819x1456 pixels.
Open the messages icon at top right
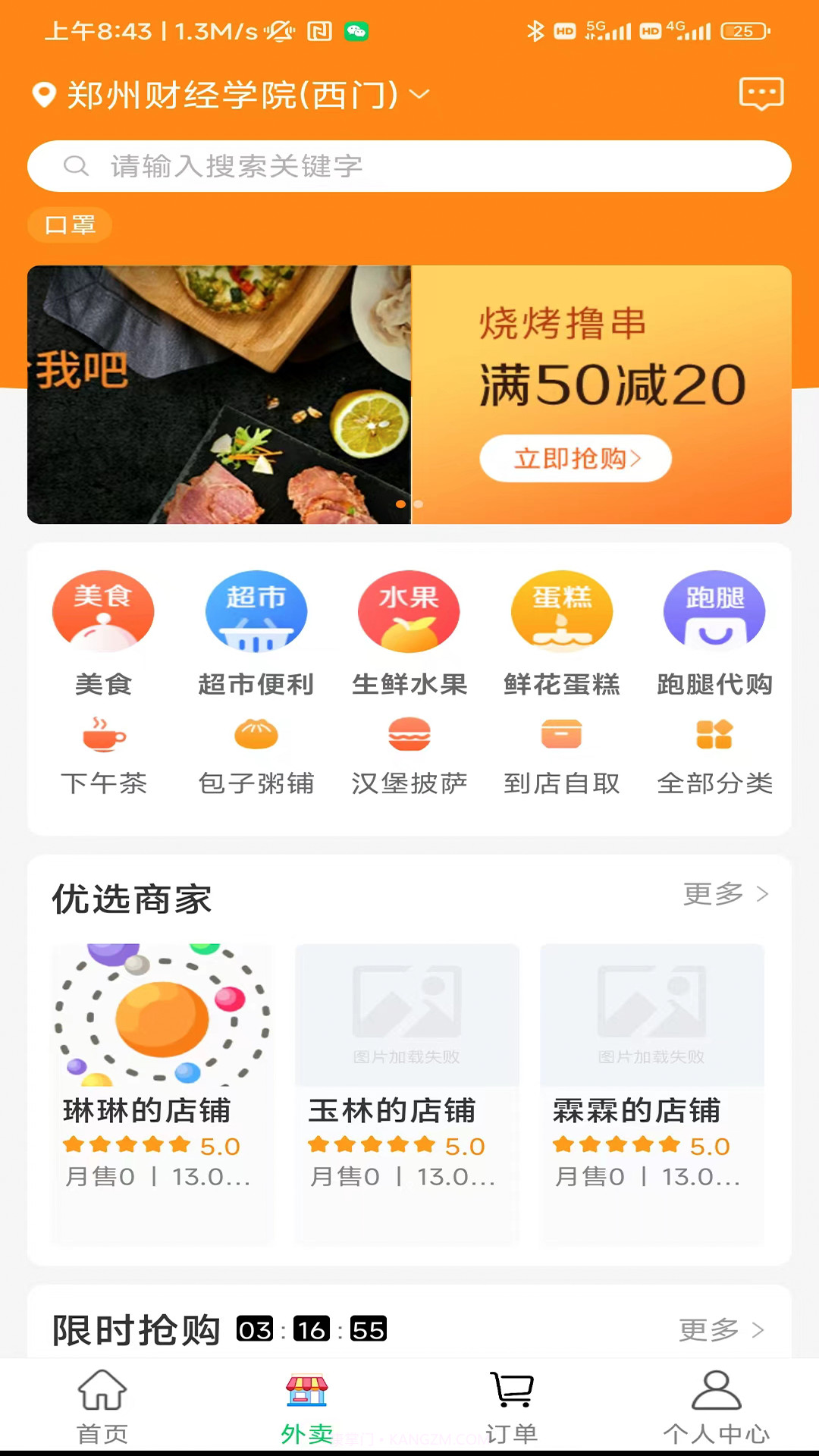coord(761,94)
